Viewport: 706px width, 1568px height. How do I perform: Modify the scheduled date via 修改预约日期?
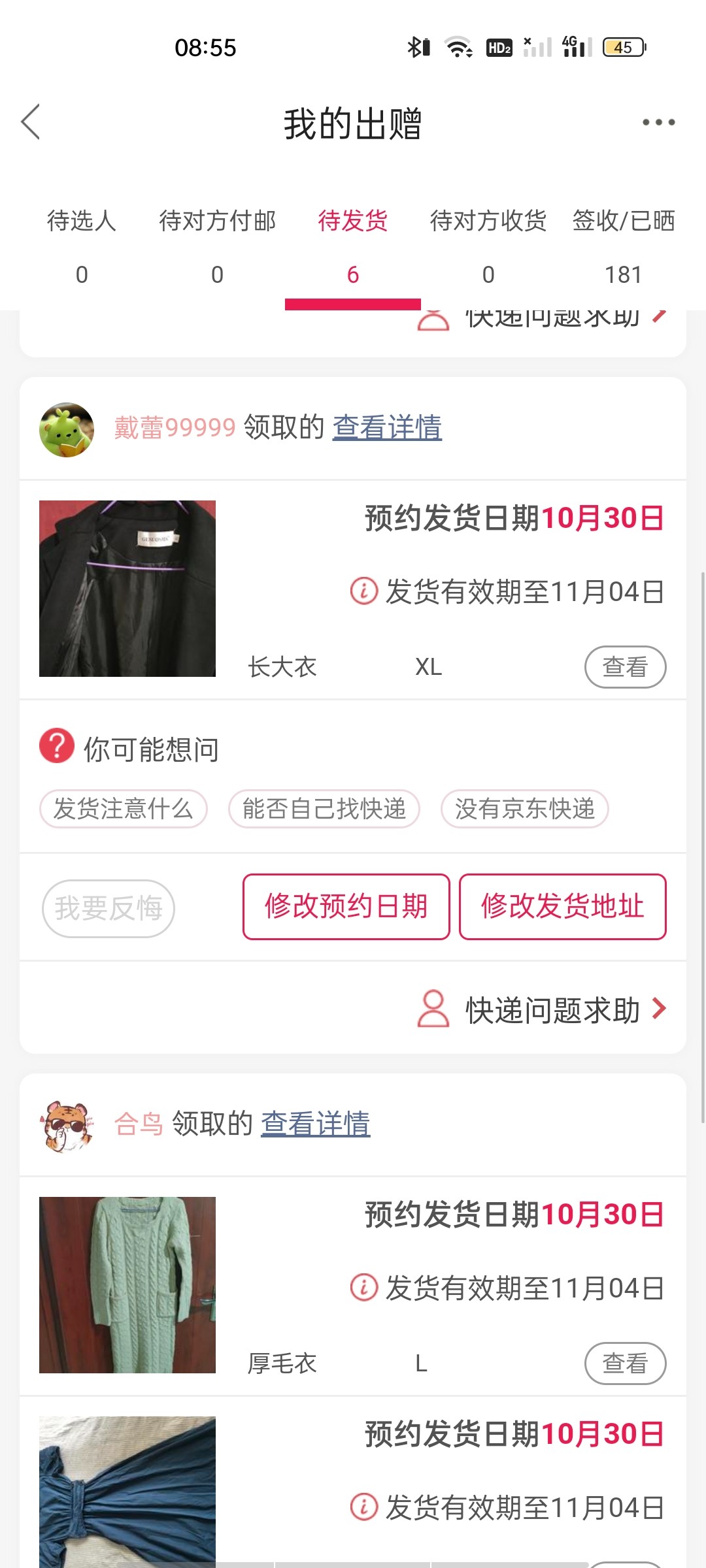[x=346, y=907]
